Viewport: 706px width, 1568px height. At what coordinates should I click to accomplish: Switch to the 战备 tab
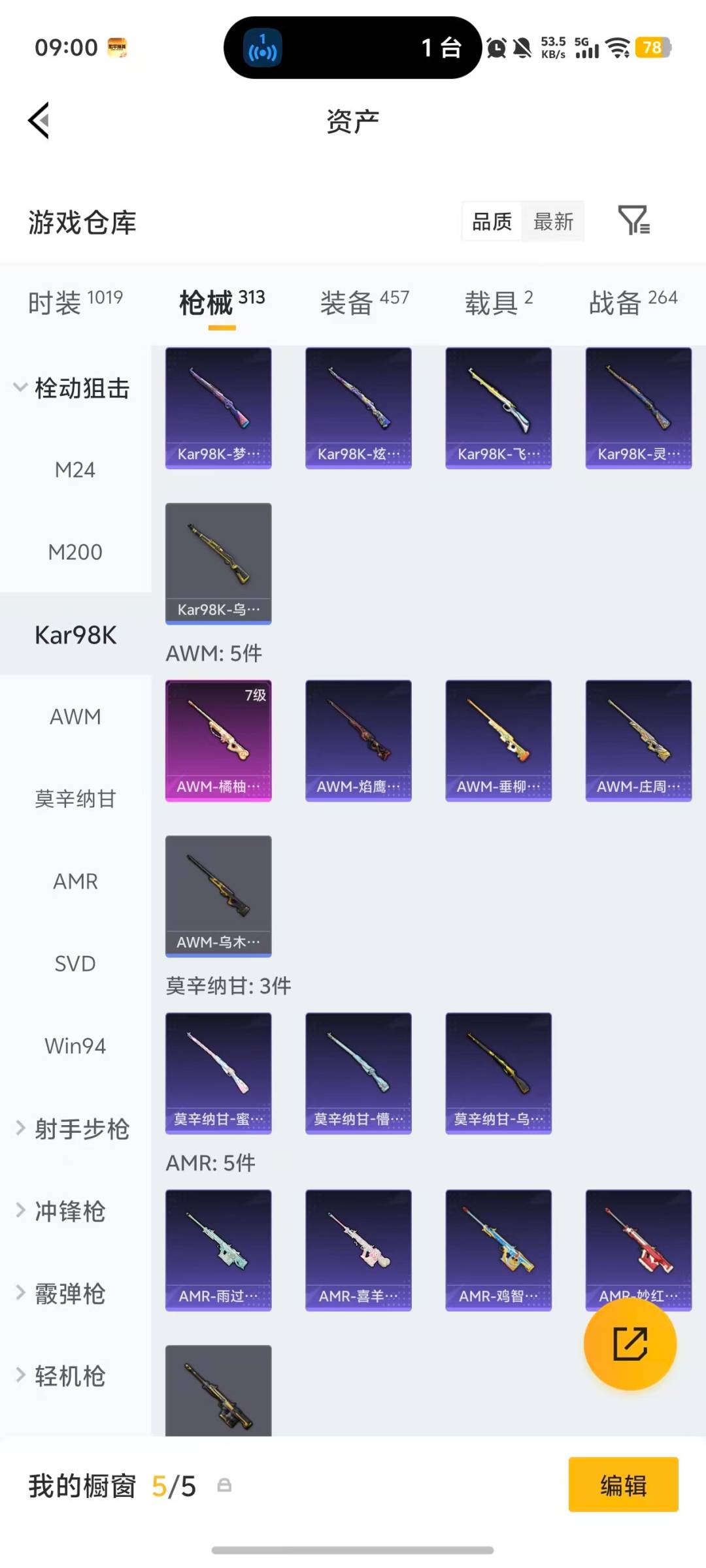(633, 303)
